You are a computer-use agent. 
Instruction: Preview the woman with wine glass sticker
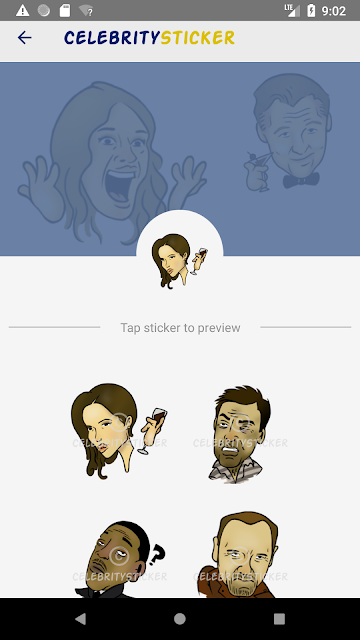[119, 431]
